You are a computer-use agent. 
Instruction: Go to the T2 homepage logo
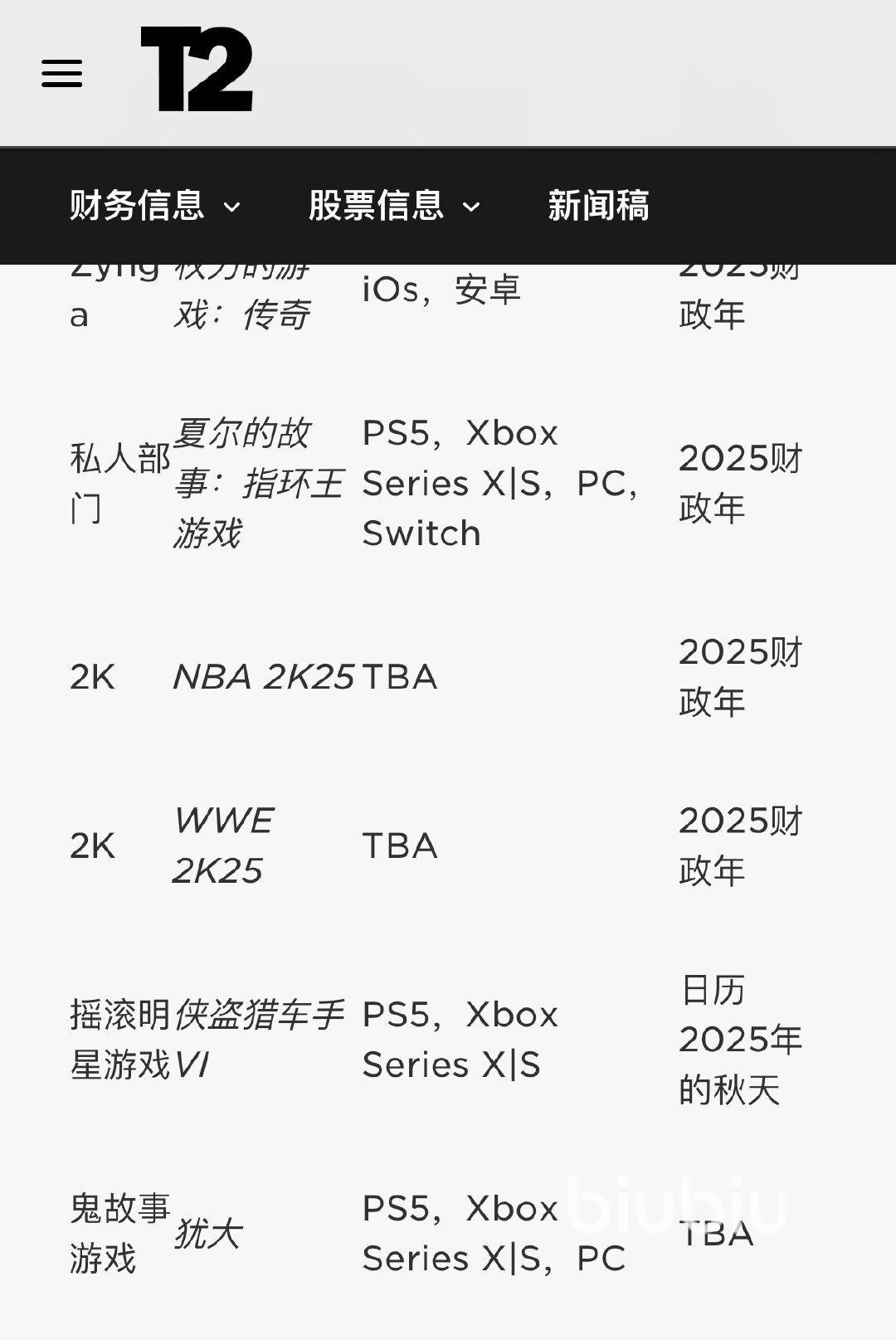[197, 70]
